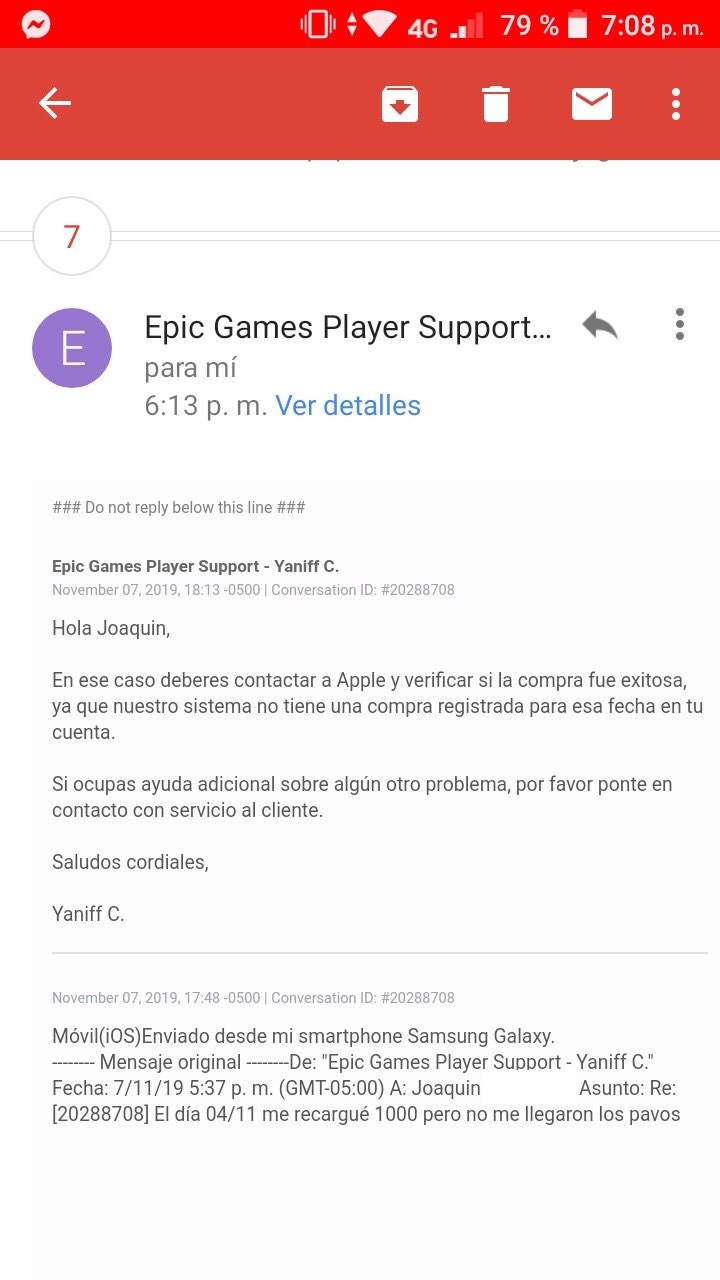Delete this email with the trash icon
The image size is (720, 1280).
(496, 104)
